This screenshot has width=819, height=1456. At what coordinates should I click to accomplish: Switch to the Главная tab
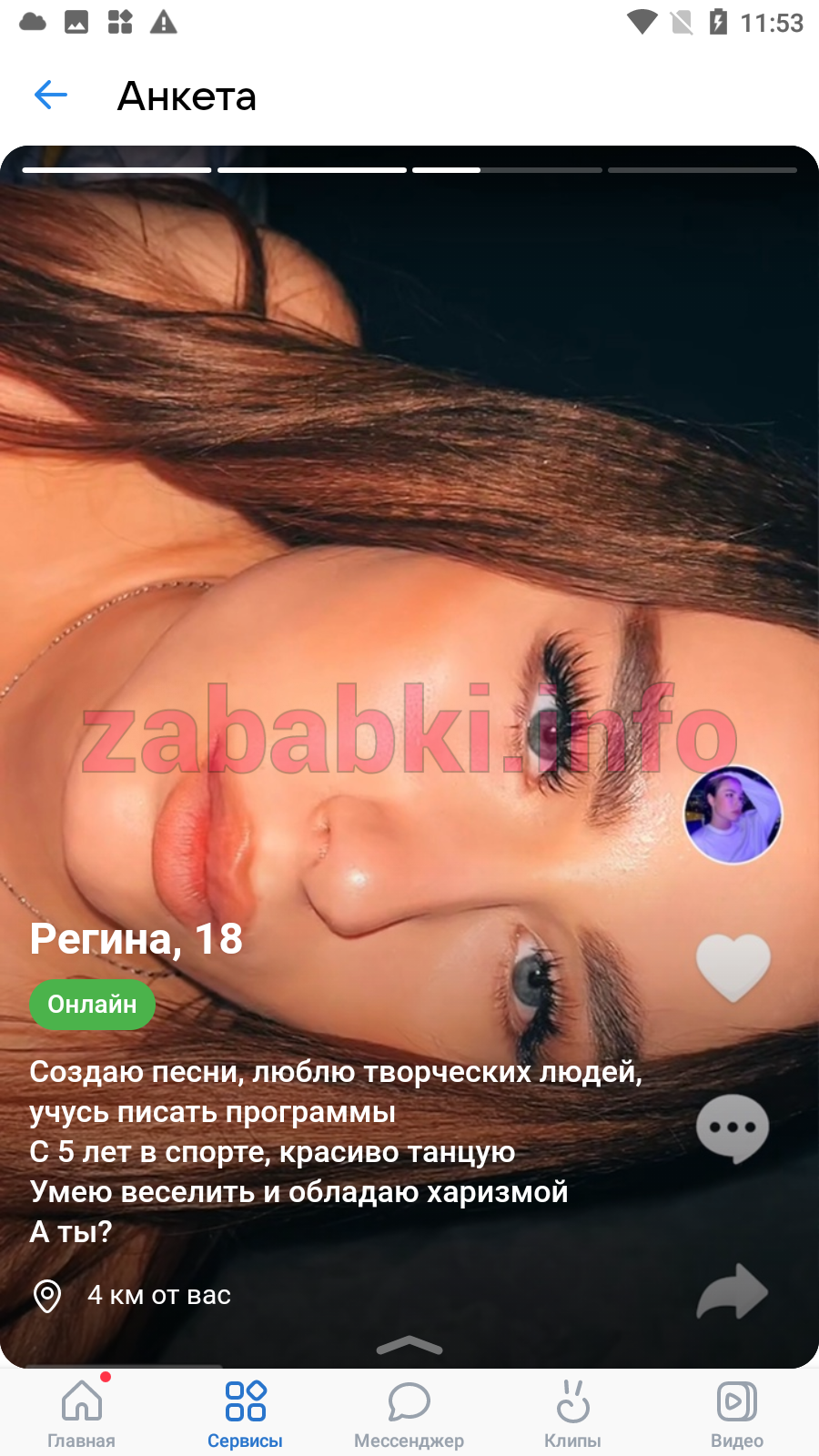click(x=82, y=1413)
